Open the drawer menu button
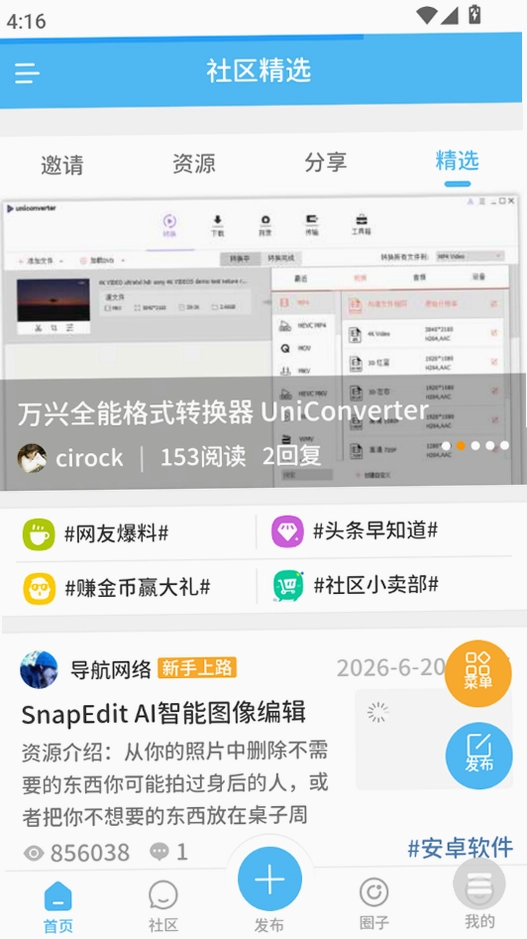 click(27, 72)
